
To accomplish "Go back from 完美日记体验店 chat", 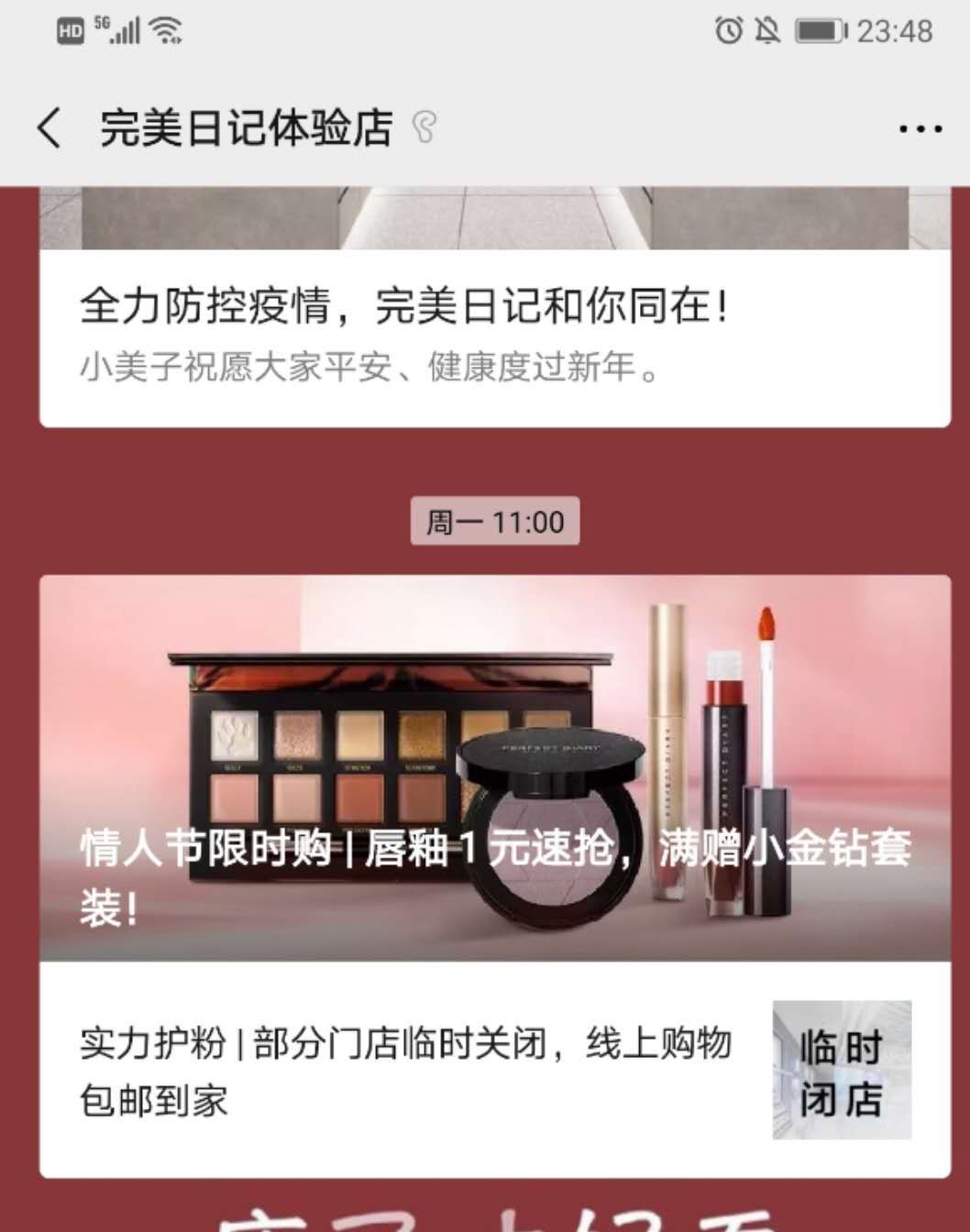I will 50,127.
